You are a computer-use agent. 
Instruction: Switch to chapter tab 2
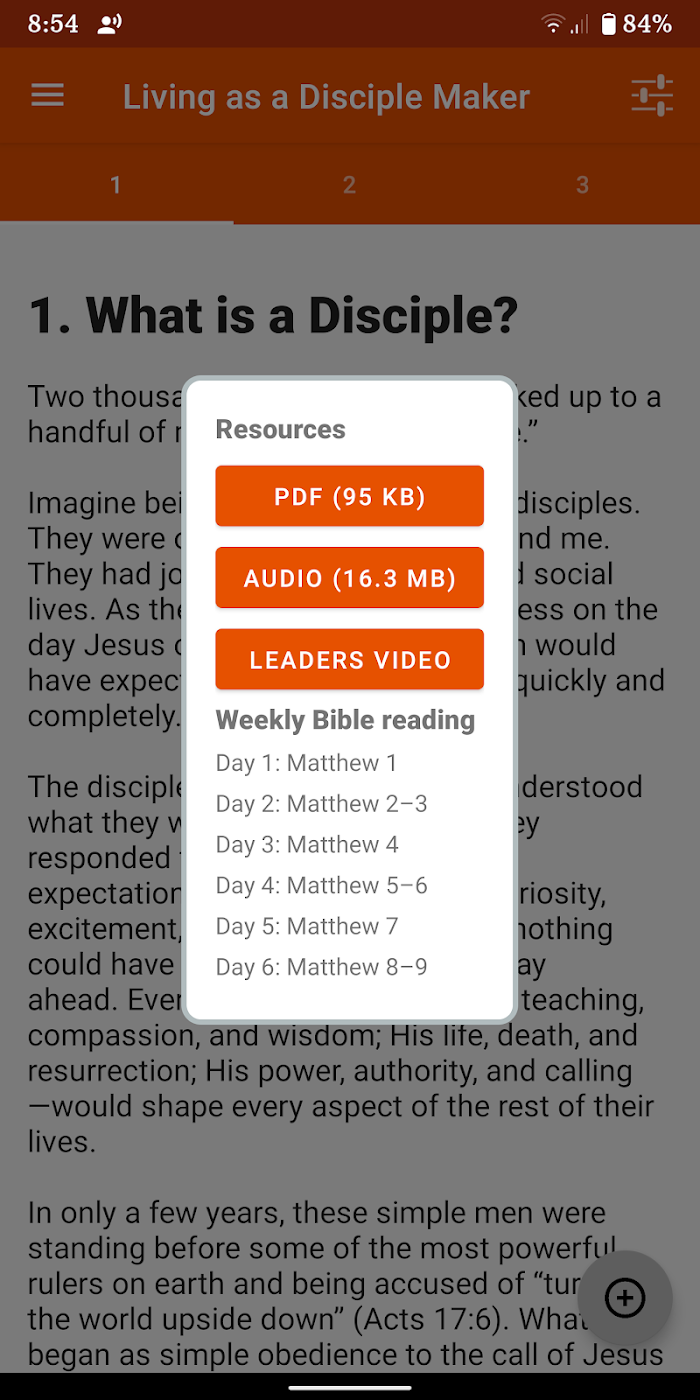point(349,185)
